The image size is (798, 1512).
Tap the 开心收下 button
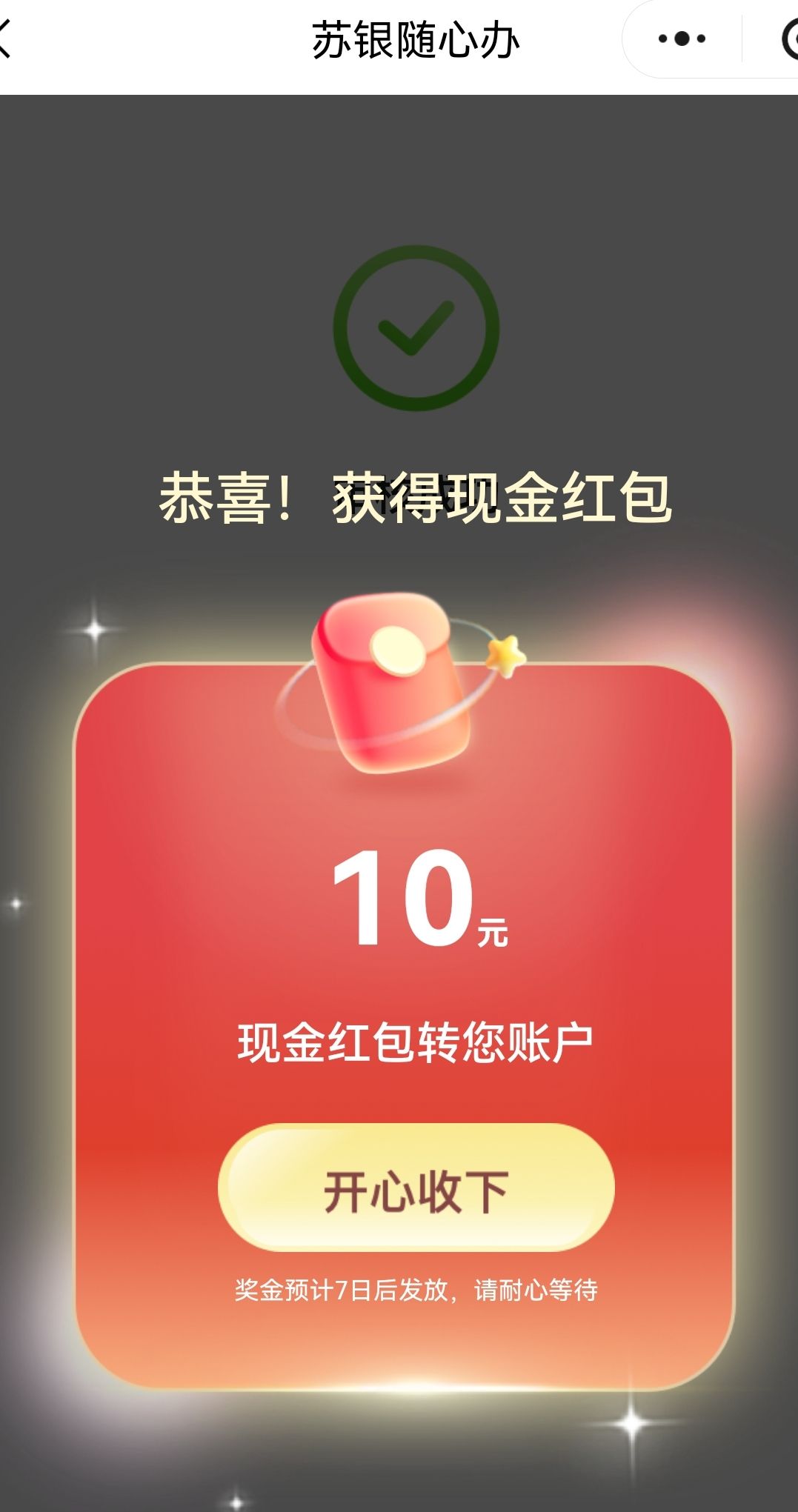tap(416, 1190)
